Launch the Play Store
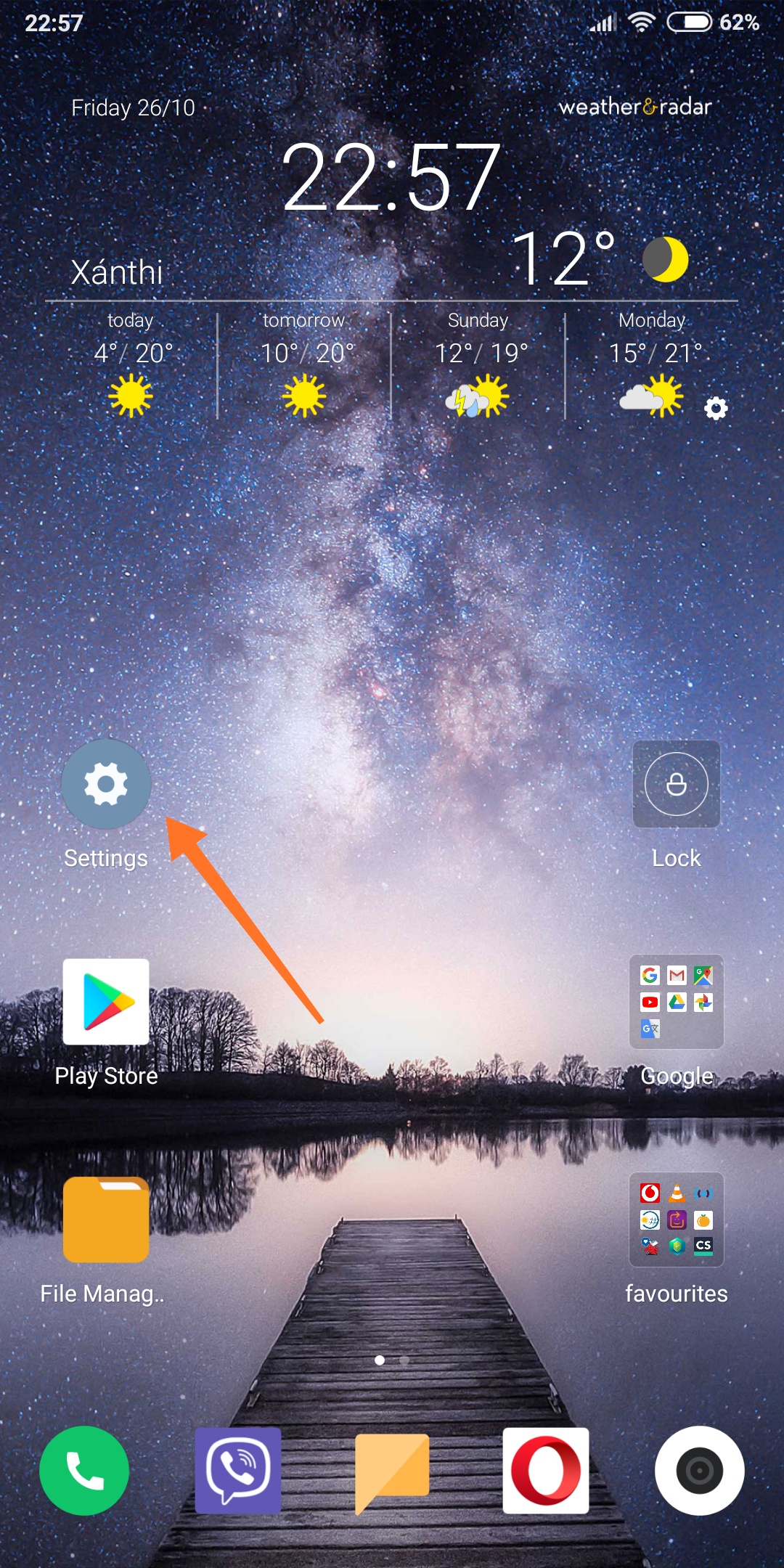Screen dimensions: 784x1568 tap(106, 1002)
